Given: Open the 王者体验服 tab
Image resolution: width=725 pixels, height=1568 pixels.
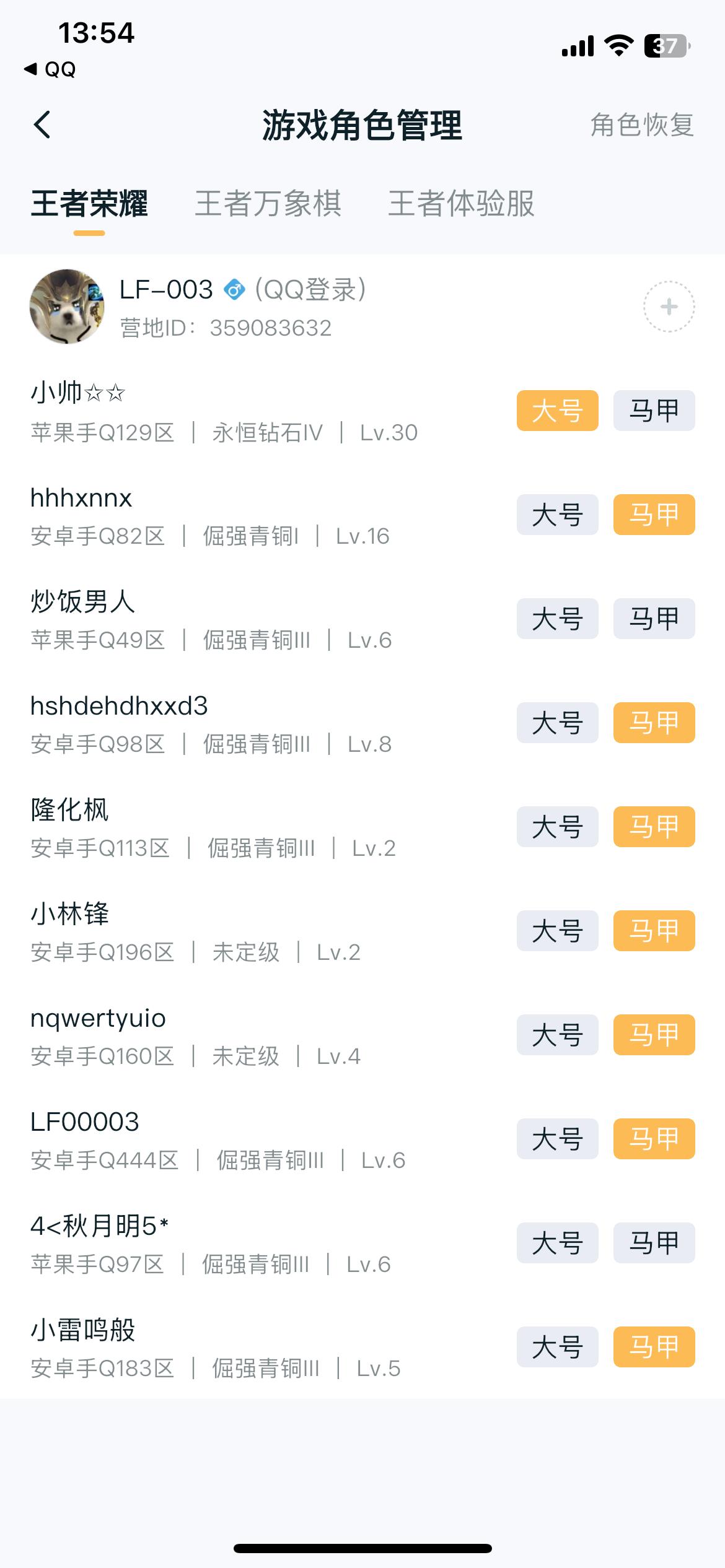Looking at the screenshot, I should [x=463, y=205].
